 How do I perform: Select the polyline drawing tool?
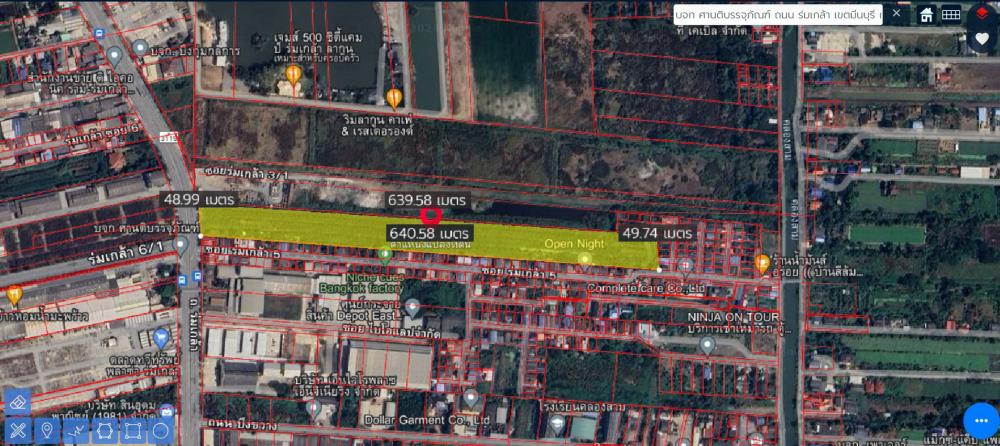coord(75,430)
